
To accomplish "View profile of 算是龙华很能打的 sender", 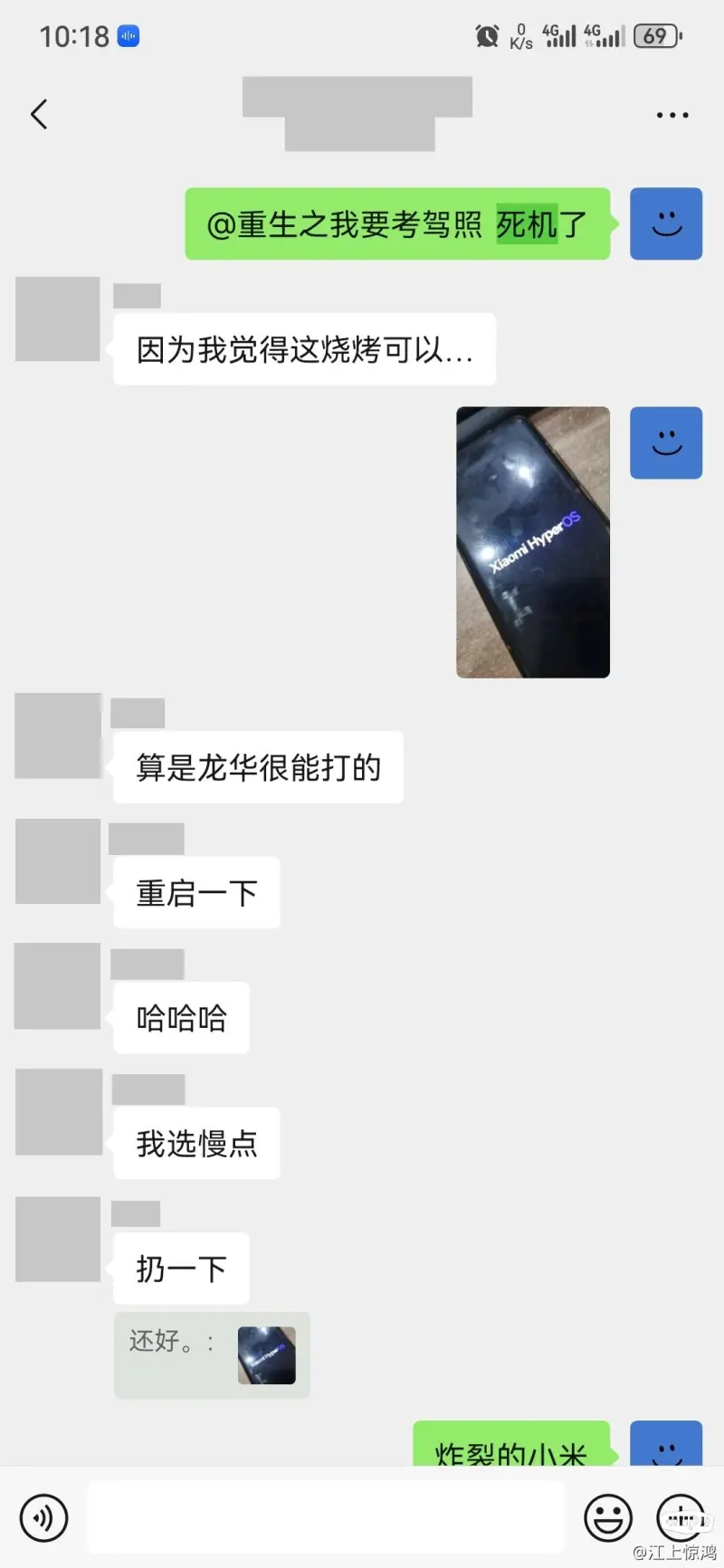I will 58,736.
